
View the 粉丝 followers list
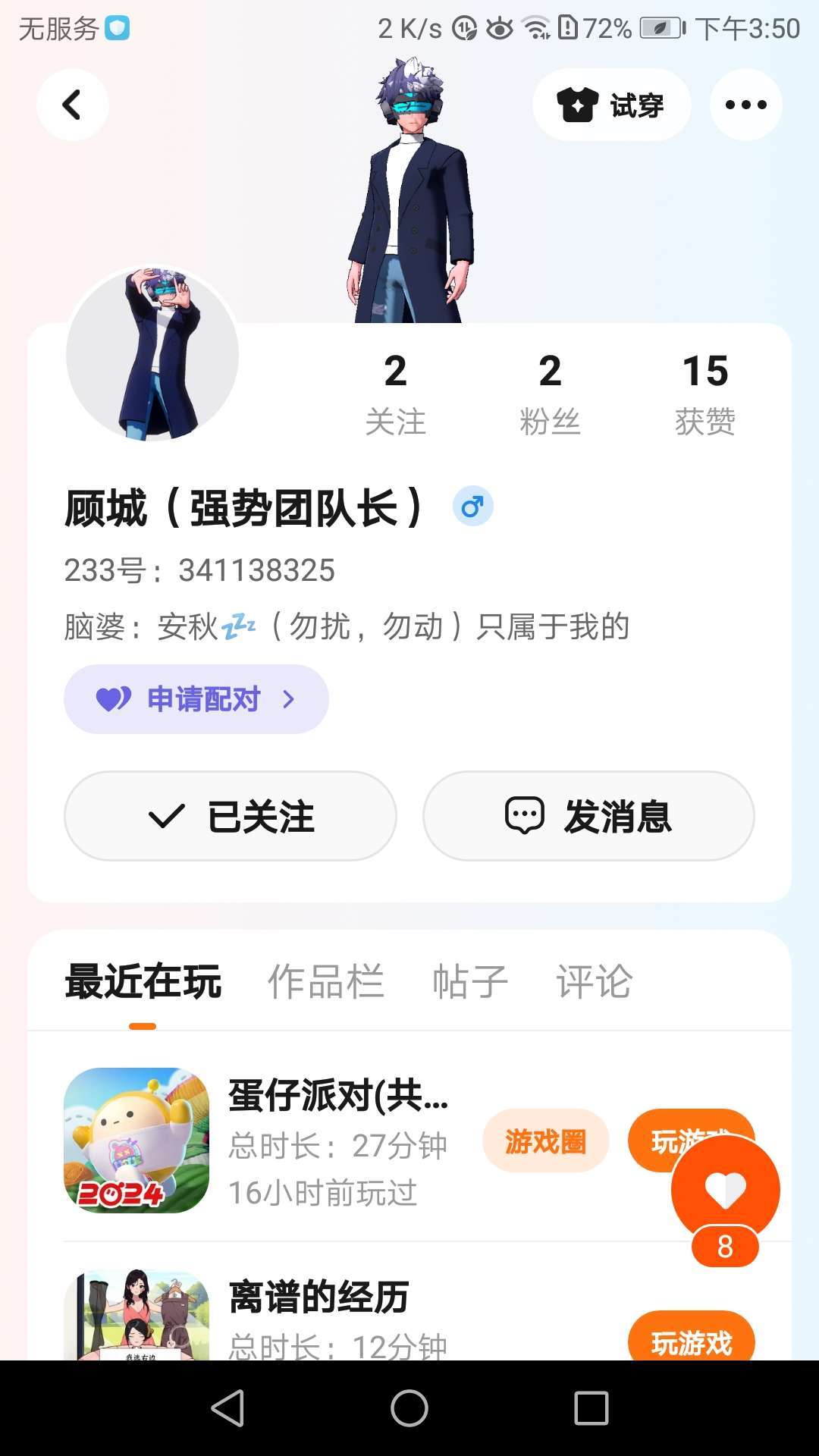(x=550, y=393)
